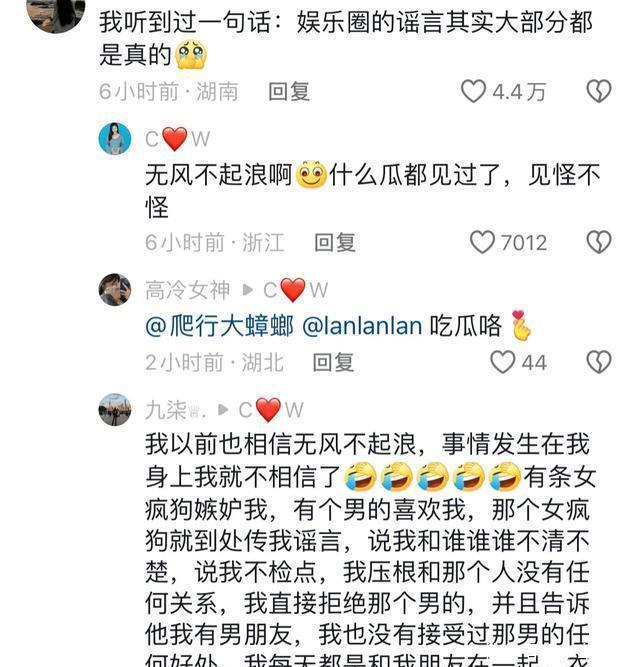The width and height of the screenshot is (640, 667).
Task: View 高冷女神's profile picture
Action: [x=115, y=290]
